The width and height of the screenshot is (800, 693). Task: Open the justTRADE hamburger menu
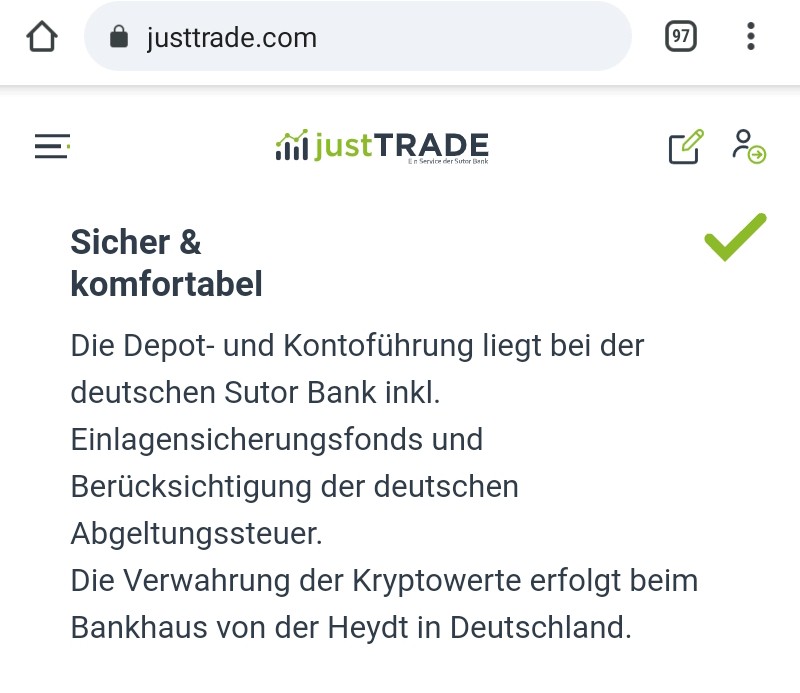point(52,147)
